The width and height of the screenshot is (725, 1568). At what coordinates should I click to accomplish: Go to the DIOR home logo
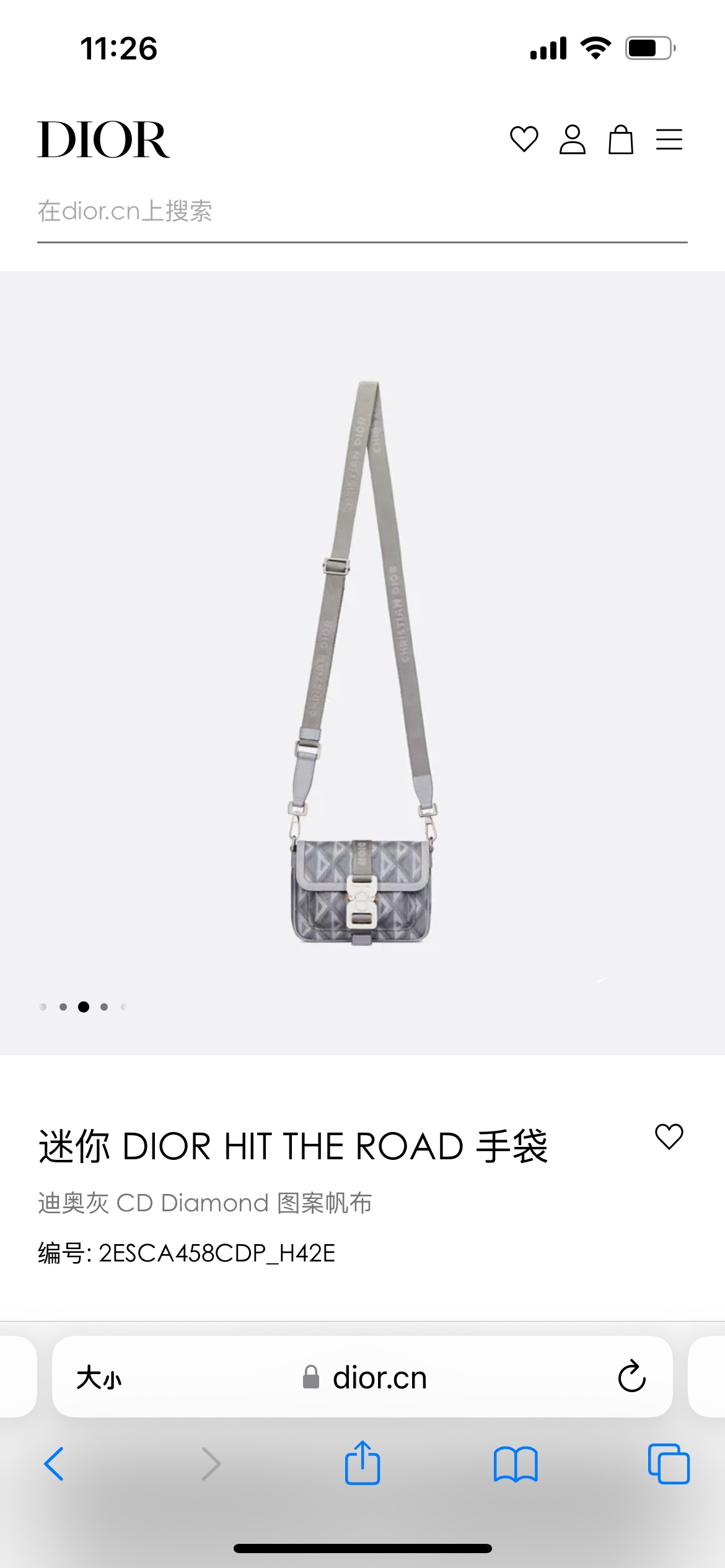pos(103,139)
